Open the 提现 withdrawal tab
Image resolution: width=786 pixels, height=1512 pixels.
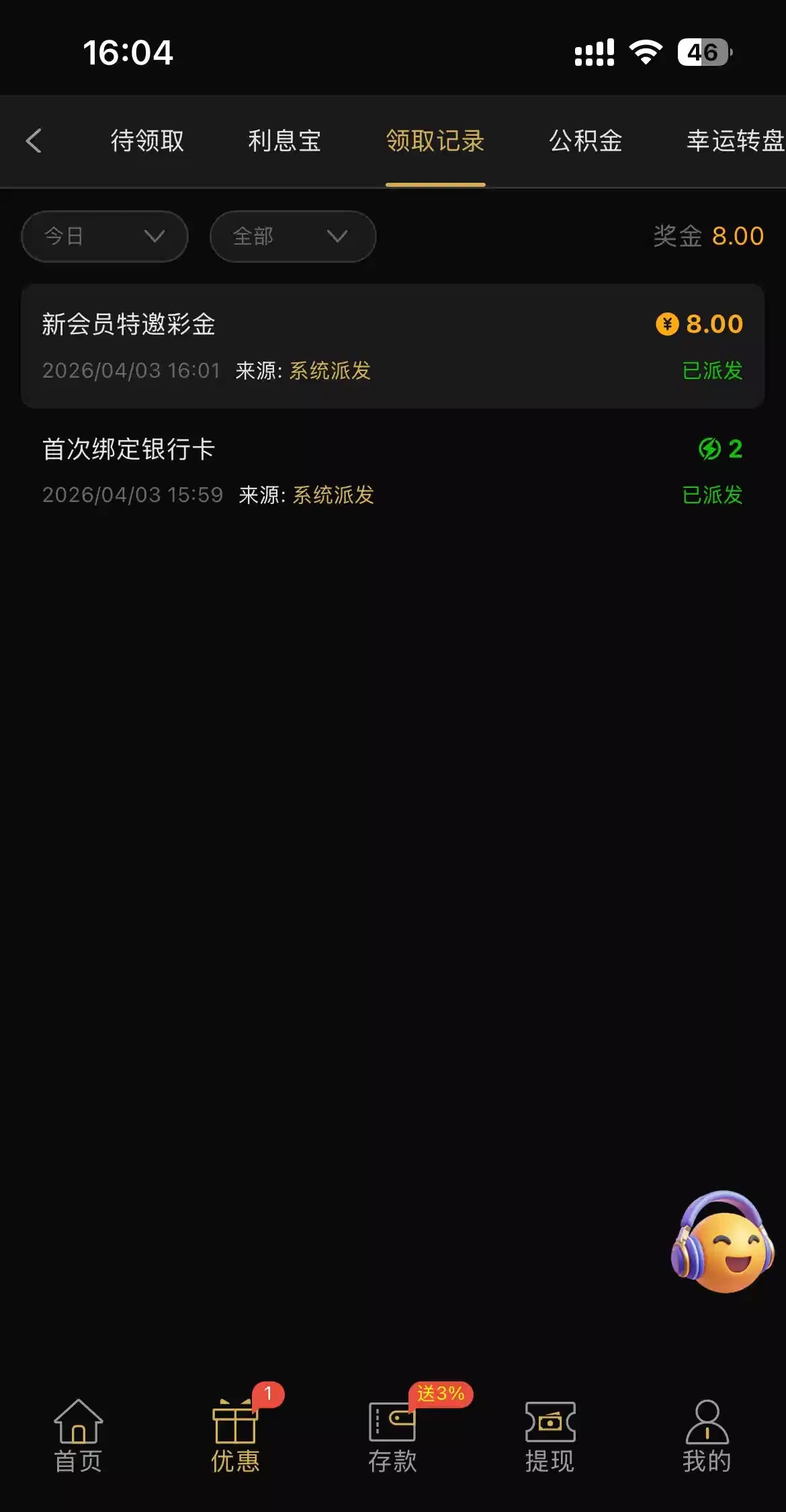pos(550,1437)
